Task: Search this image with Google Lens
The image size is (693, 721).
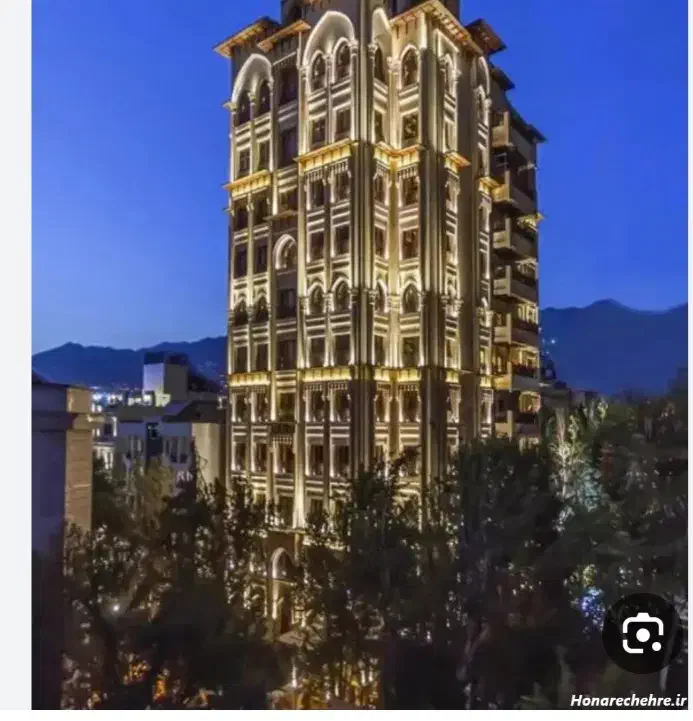Action: coord(642,633)
